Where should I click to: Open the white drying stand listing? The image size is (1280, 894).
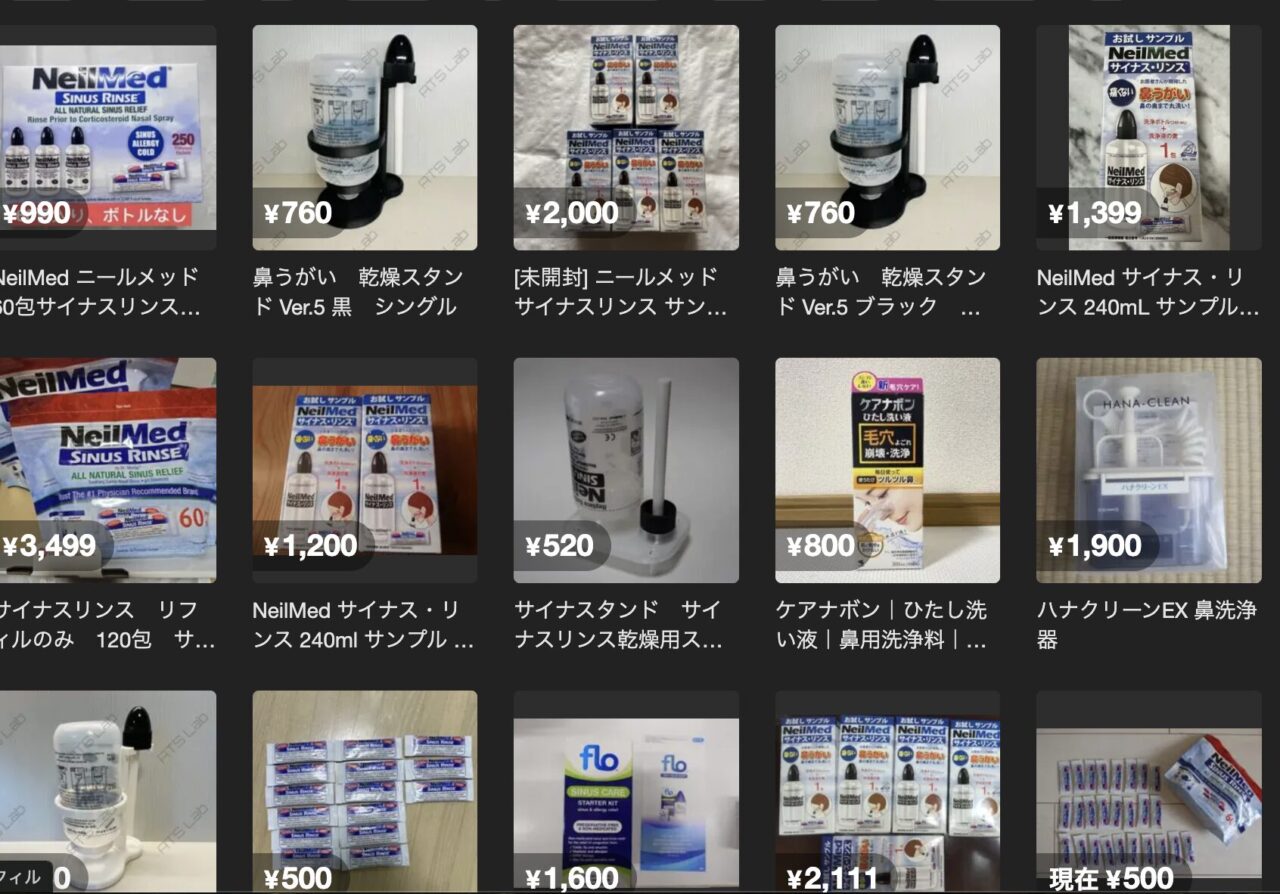tap(107, 790)
